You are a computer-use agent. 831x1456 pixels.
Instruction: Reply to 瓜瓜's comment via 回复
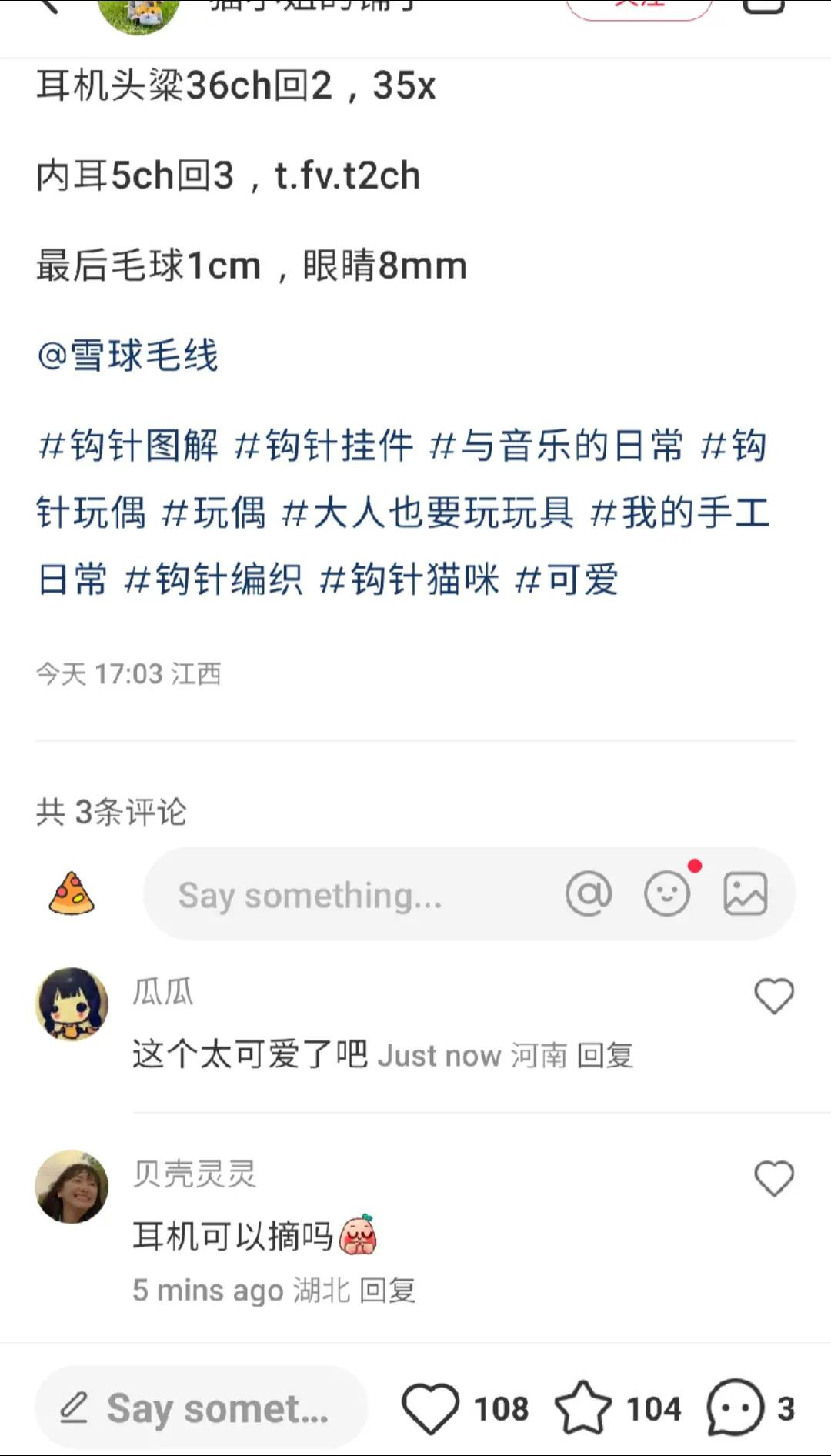pyautogui.click(x=605, y=1056)
